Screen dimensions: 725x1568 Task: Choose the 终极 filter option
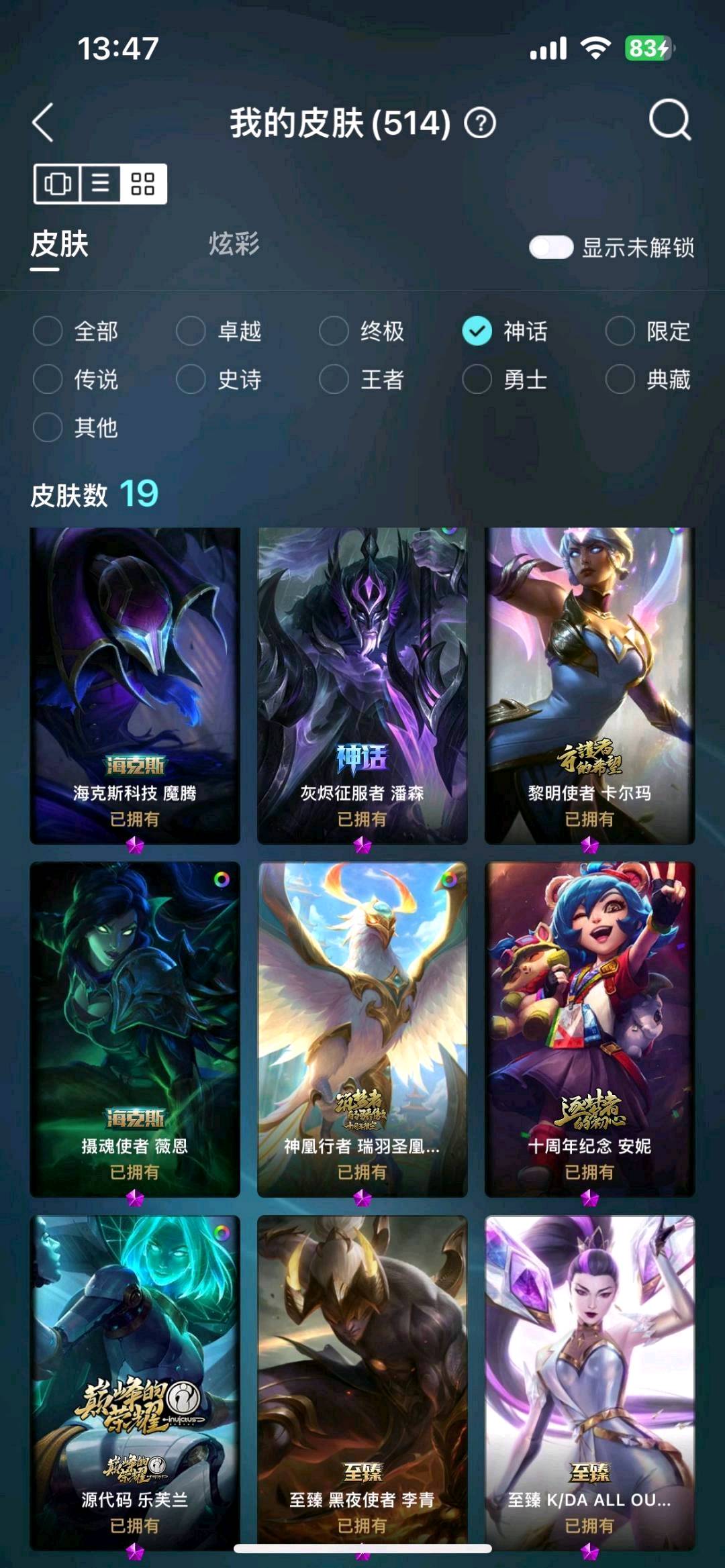point(362,331)
